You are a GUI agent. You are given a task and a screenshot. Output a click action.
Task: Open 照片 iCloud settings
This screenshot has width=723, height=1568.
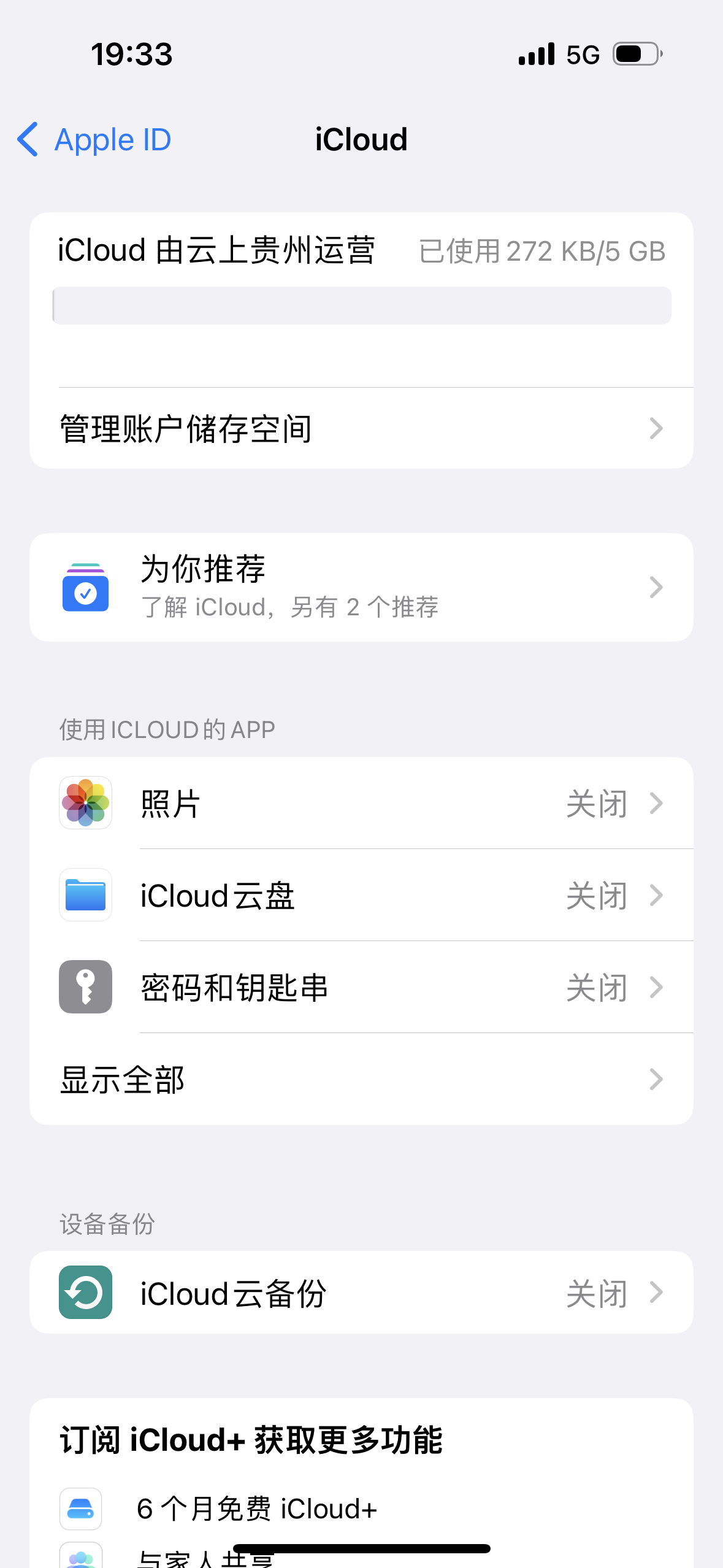361,803
